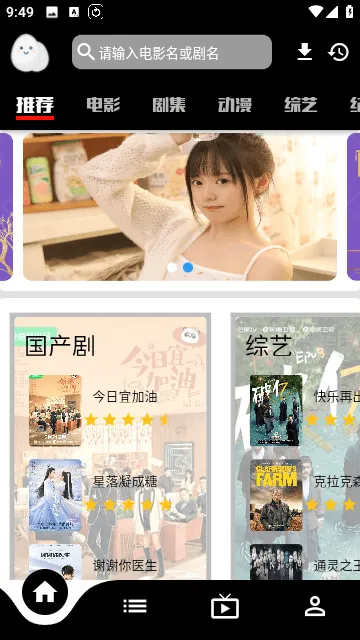Tap the home button in bottom bar
The image size is (360, 640).
coord(45,592)
